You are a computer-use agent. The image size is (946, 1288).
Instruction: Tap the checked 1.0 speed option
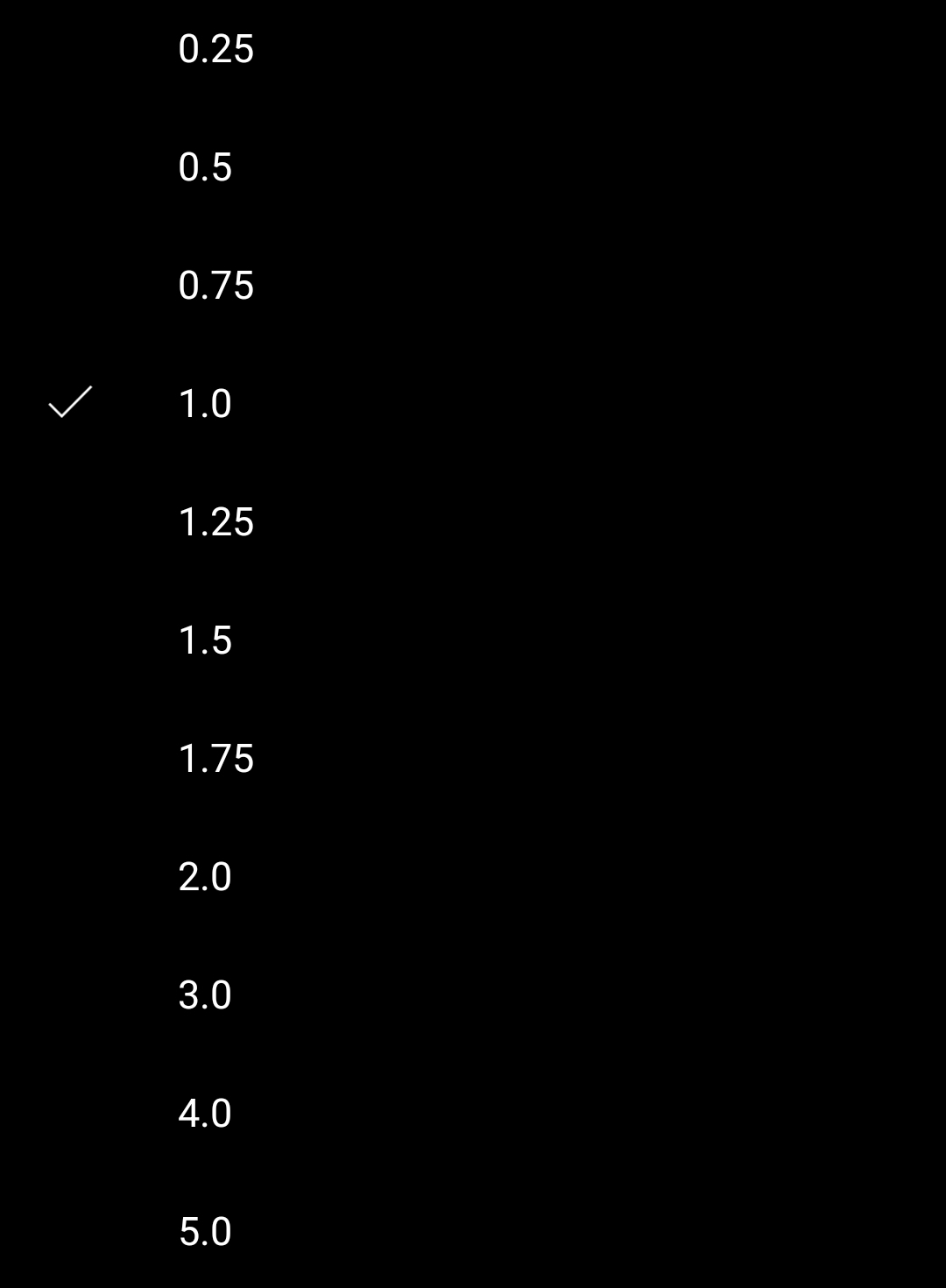(x=205, y=404)
